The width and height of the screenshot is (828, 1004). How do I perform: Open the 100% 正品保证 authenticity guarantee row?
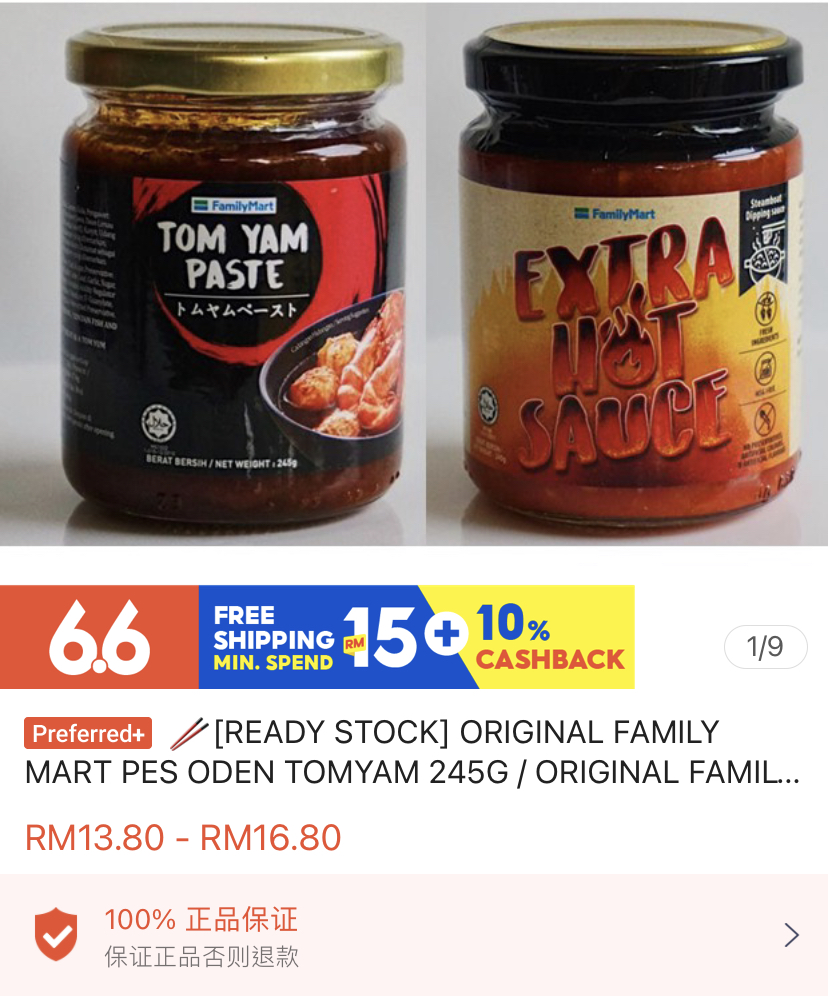point(414,935)
